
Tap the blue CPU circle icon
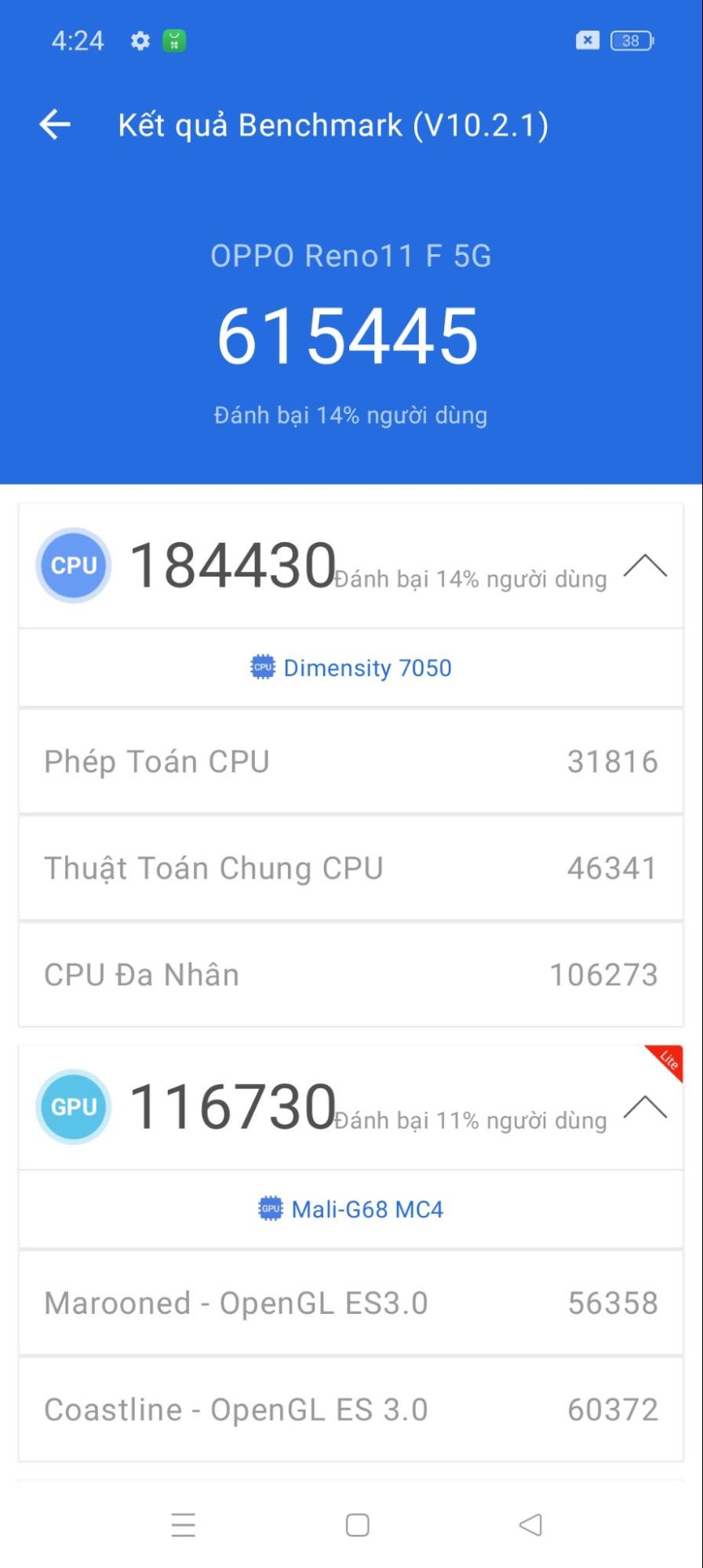(73, 566)
